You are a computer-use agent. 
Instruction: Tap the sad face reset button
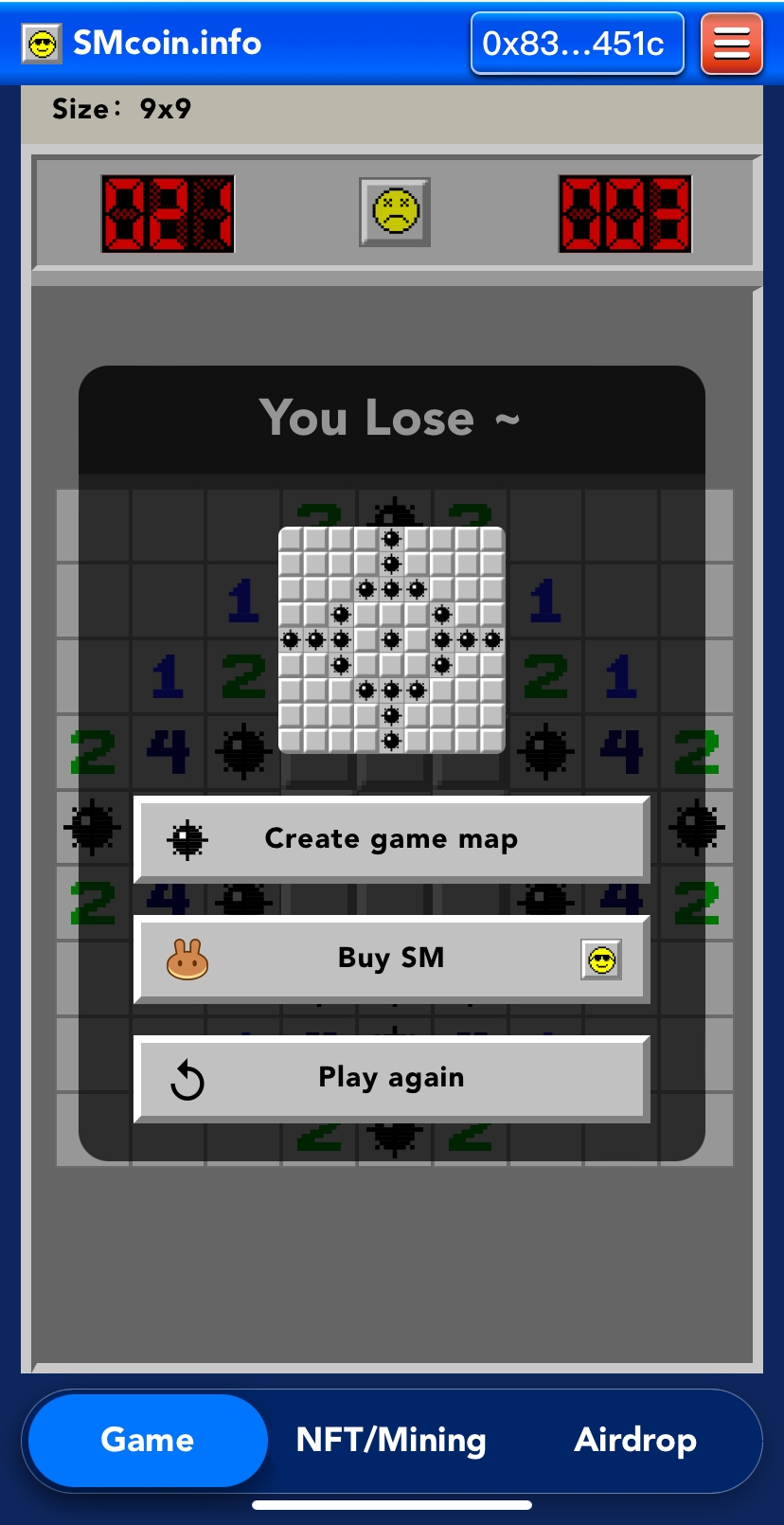[395, 212]
